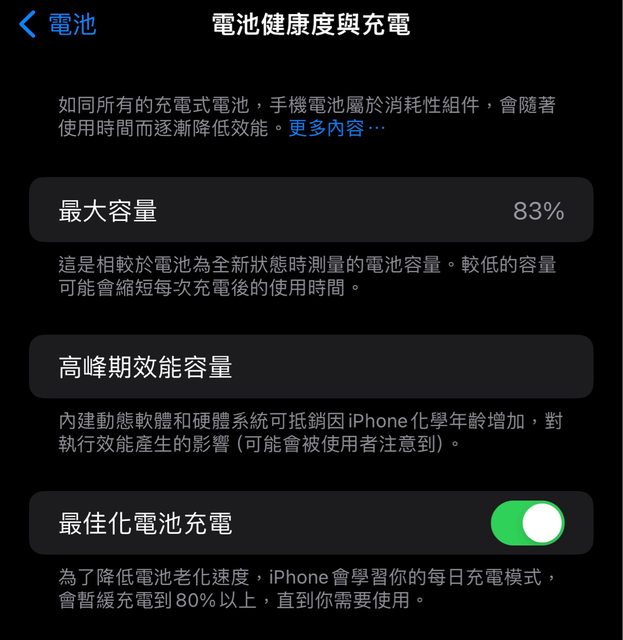Image resolution: width=623 pixels, height=640 pixels.
Task: Go back to the 電池 settings
Action: (57, 24)
